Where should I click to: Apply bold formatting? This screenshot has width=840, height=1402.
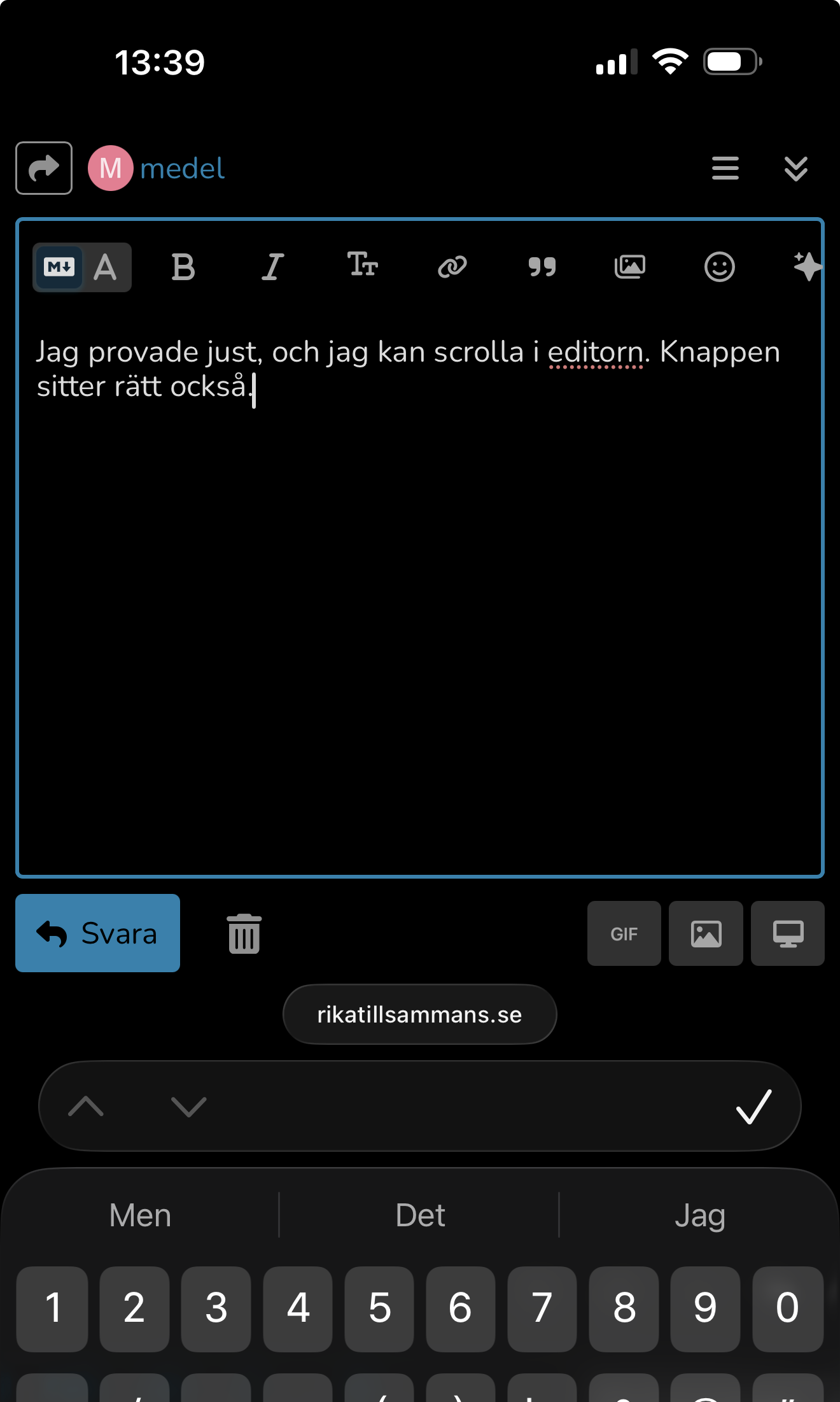183,267
